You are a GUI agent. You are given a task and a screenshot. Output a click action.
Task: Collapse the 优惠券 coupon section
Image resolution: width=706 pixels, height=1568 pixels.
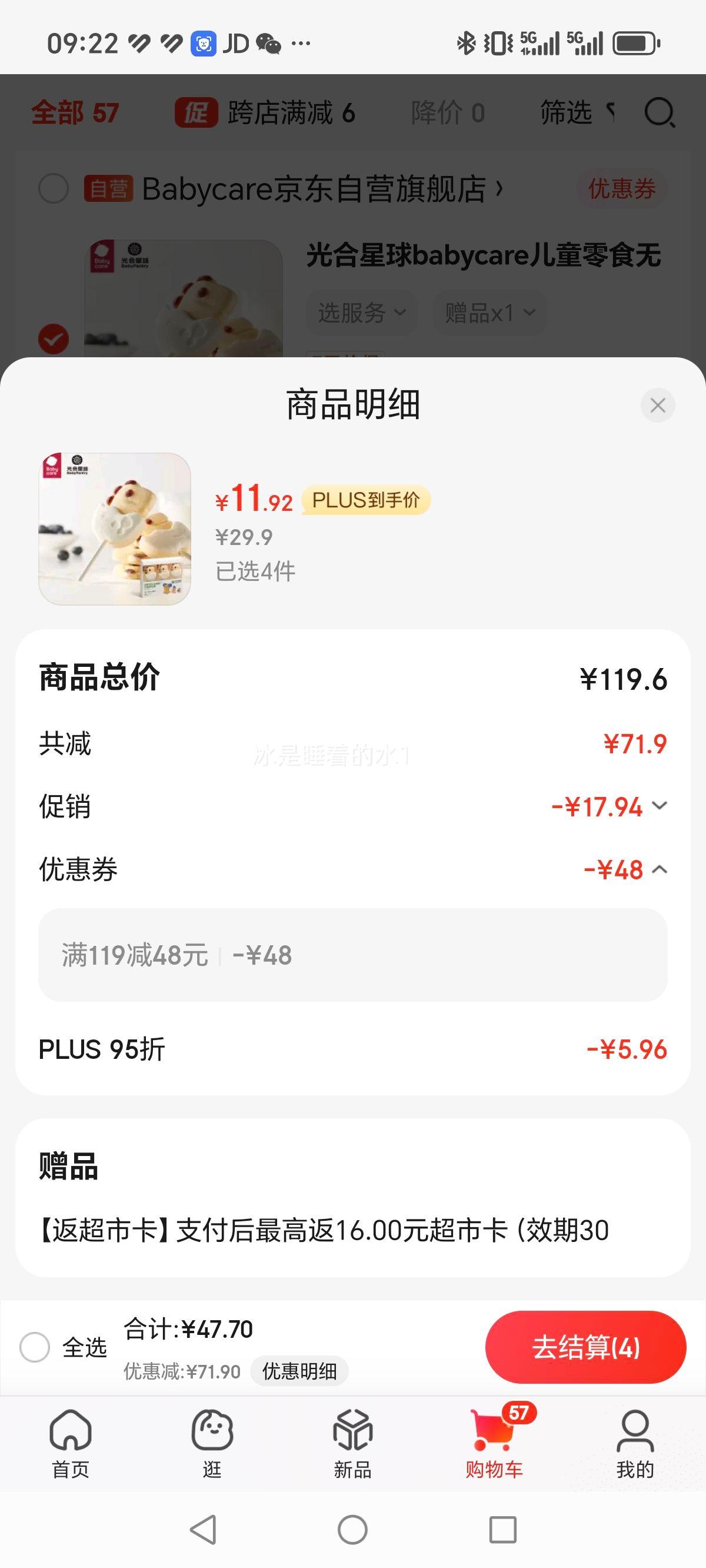(x=660, y=871)
